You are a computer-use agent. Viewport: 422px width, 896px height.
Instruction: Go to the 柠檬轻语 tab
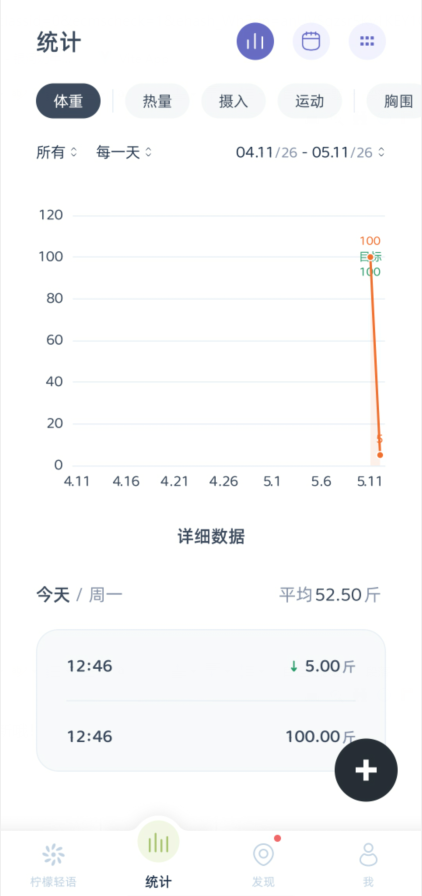pos(53,863)
